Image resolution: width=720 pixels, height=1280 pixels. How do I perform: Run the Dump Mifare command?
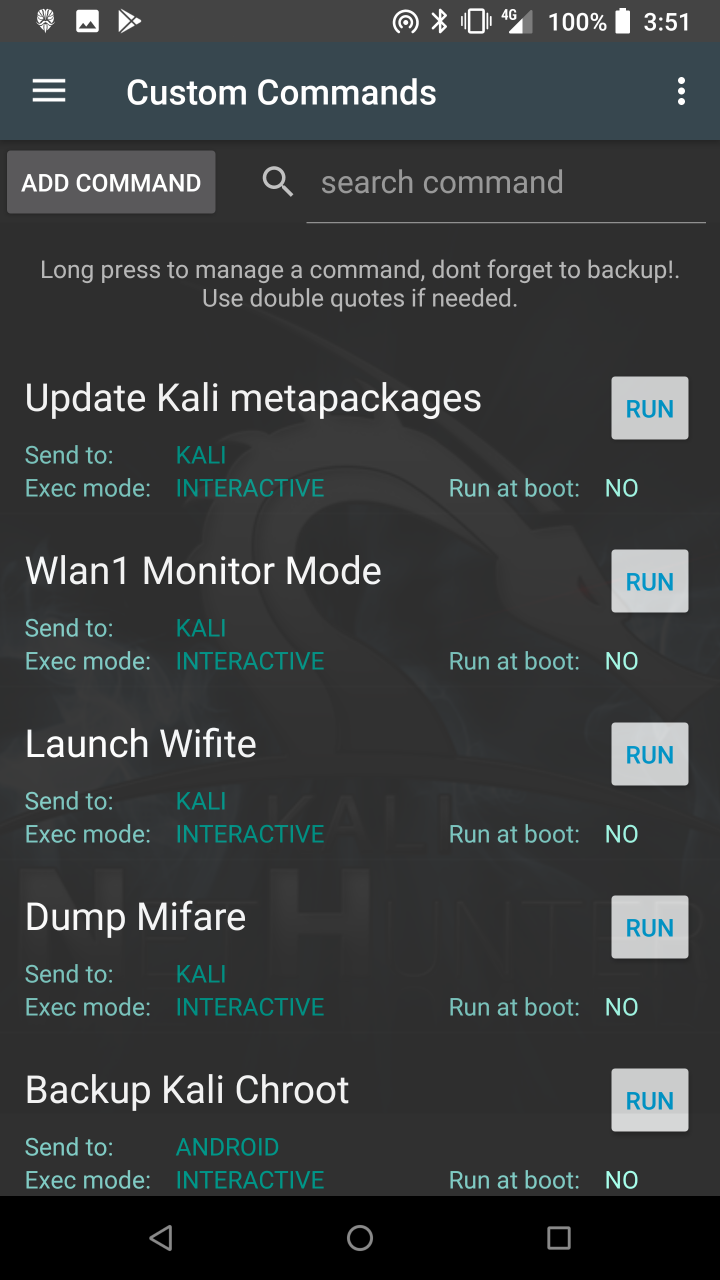point(649,928)
